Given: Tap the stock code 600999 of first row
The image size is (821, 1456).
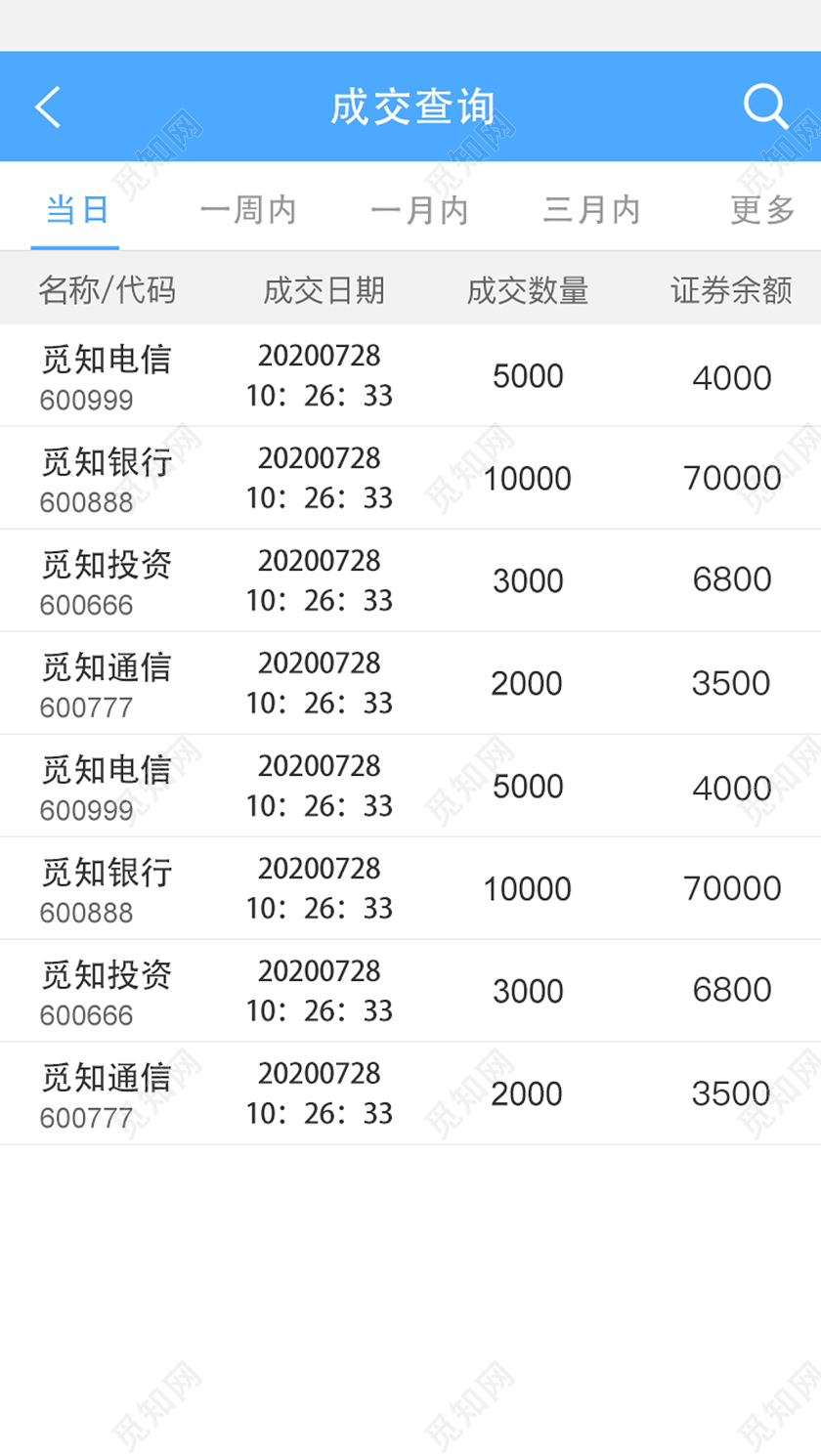Looking at the screenshot, I should pos(87,398).
